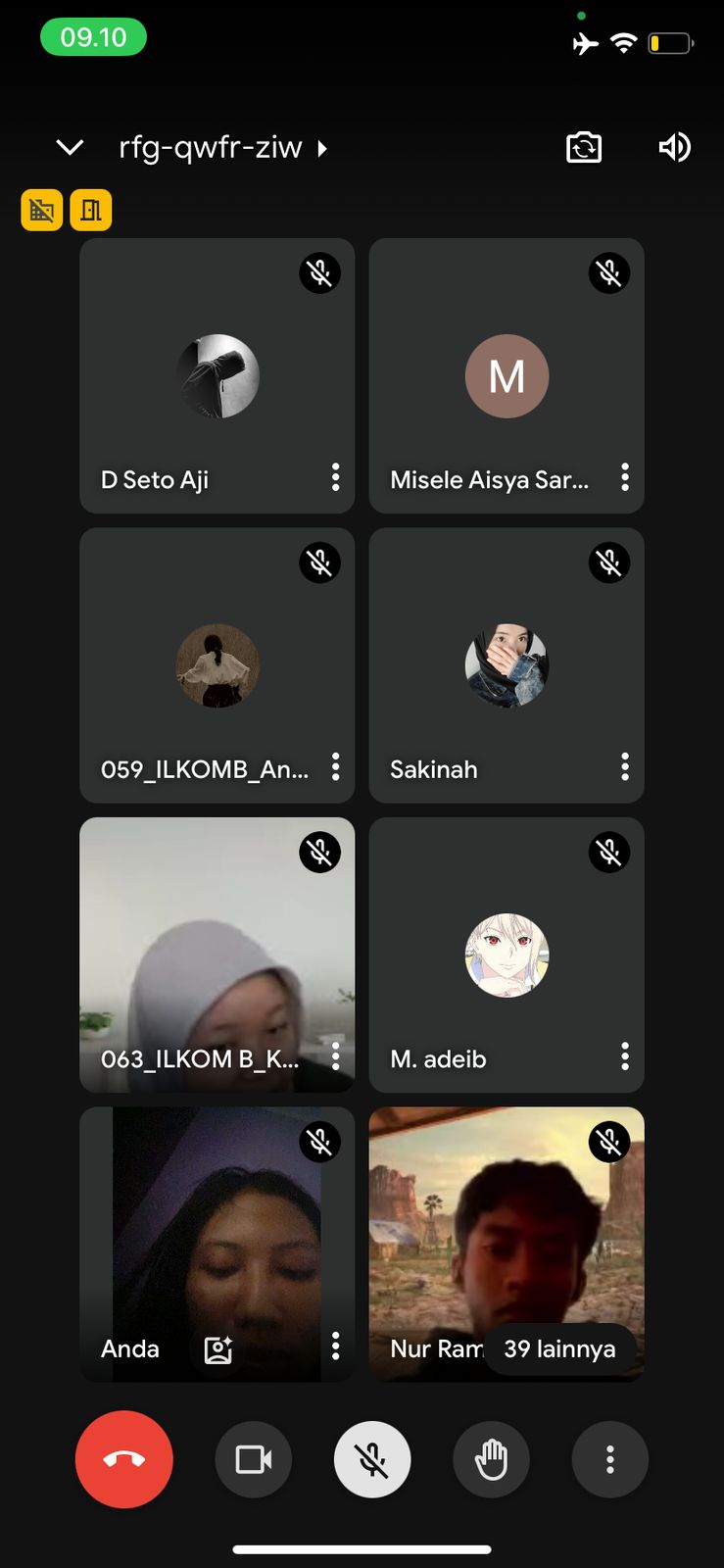The image size is (724, 1568).
Task: Tap the yellow breakout room indicator
Action: pyautogui.click(x=91, y=210)
